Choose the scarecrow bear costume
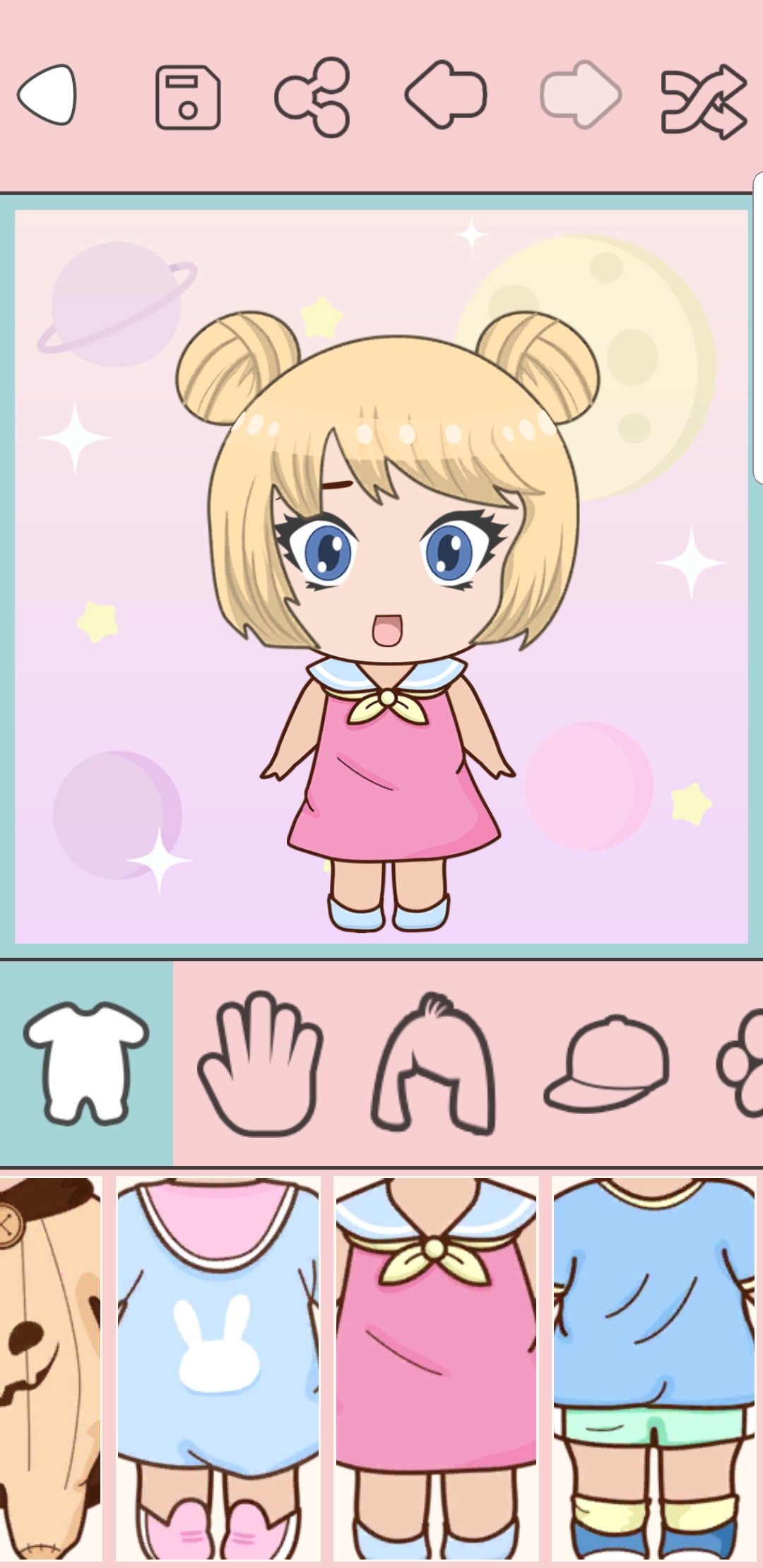 51,1369
